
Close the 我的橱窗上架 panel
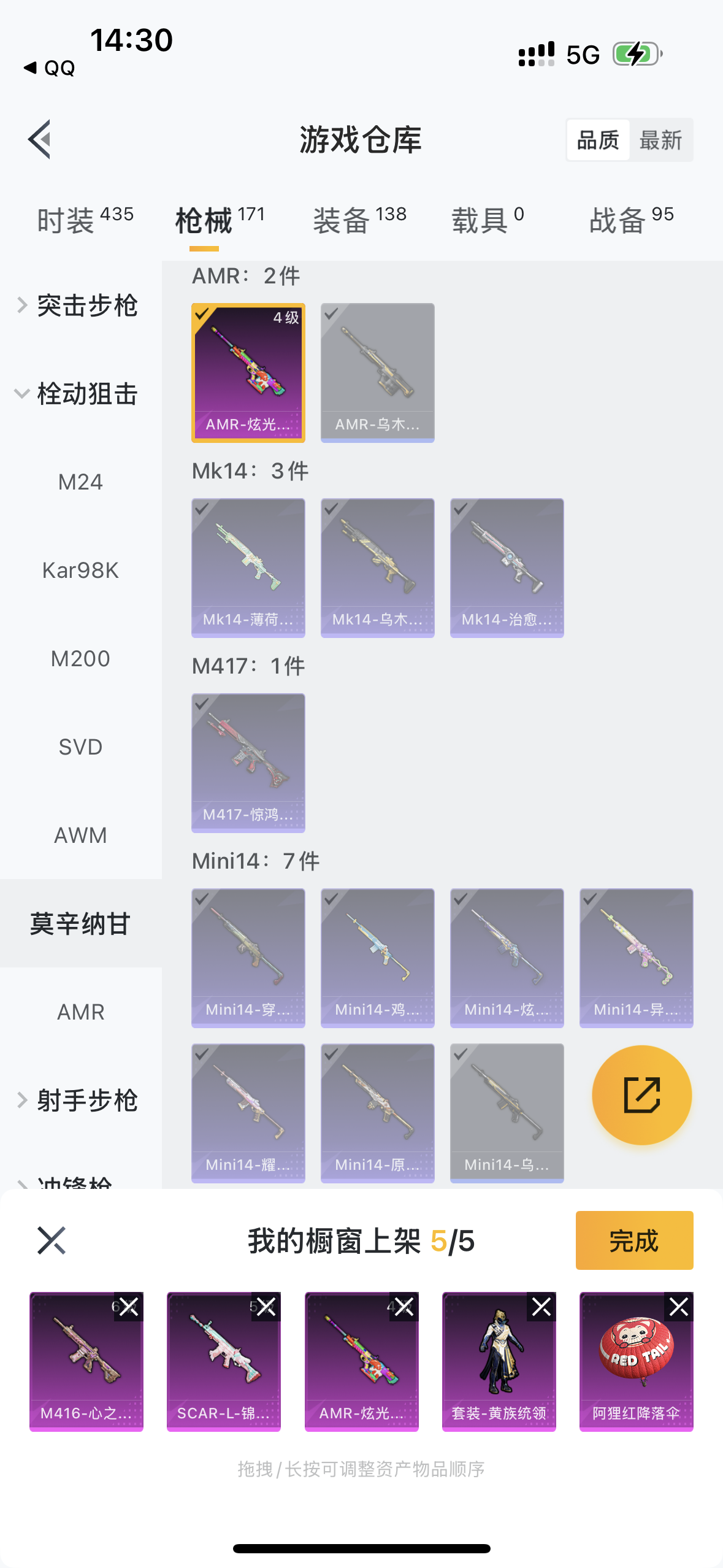[x=51, y=1240]
